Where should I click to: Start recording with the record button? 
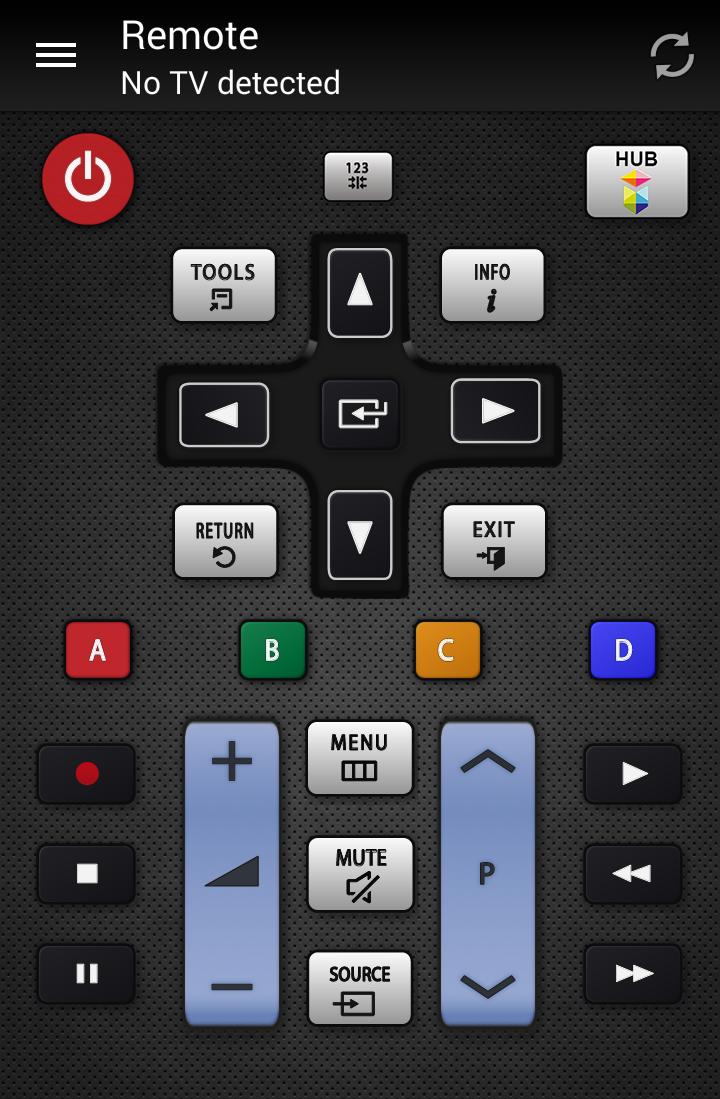[86, 774]
